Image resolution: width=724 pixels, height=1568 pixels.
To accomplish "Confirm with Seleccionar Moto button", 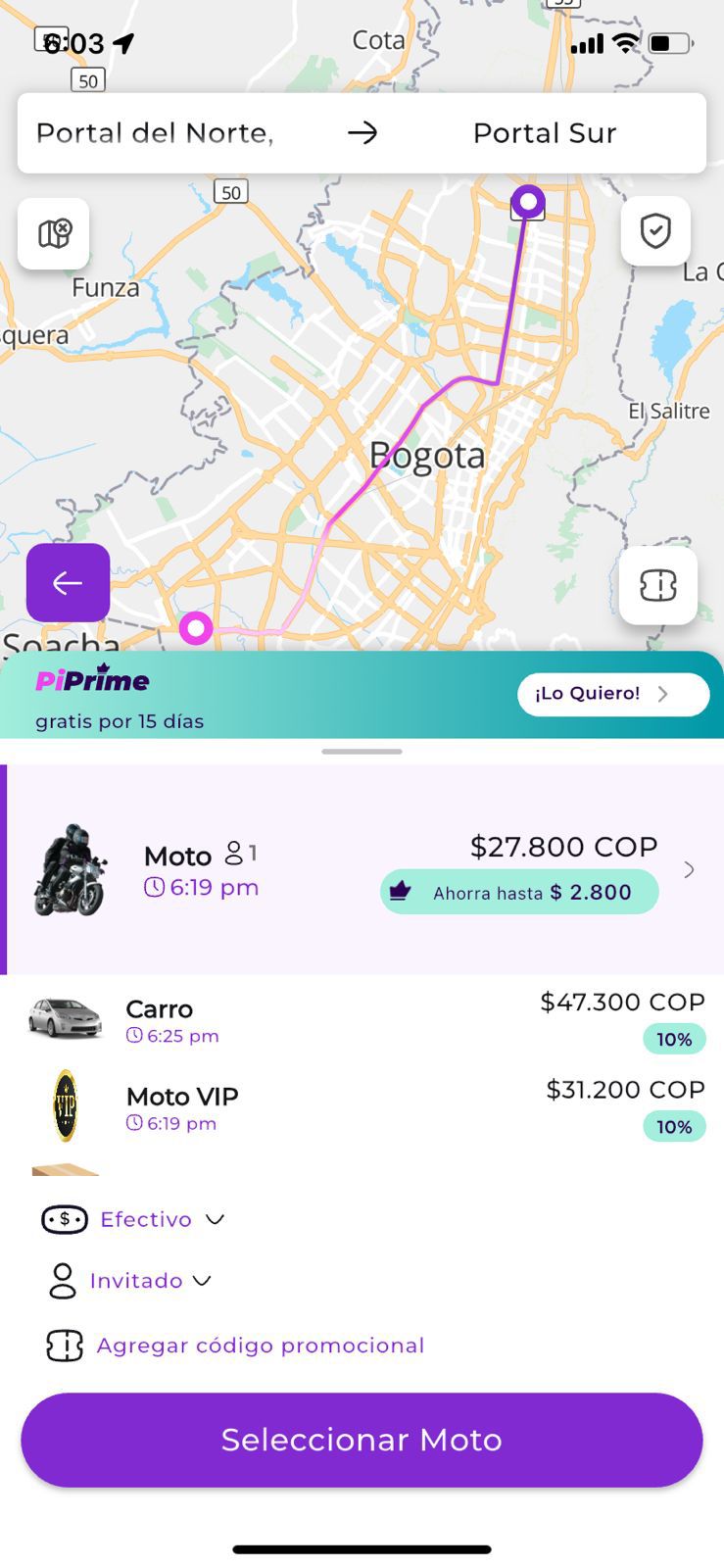I will pos(362,1440).
